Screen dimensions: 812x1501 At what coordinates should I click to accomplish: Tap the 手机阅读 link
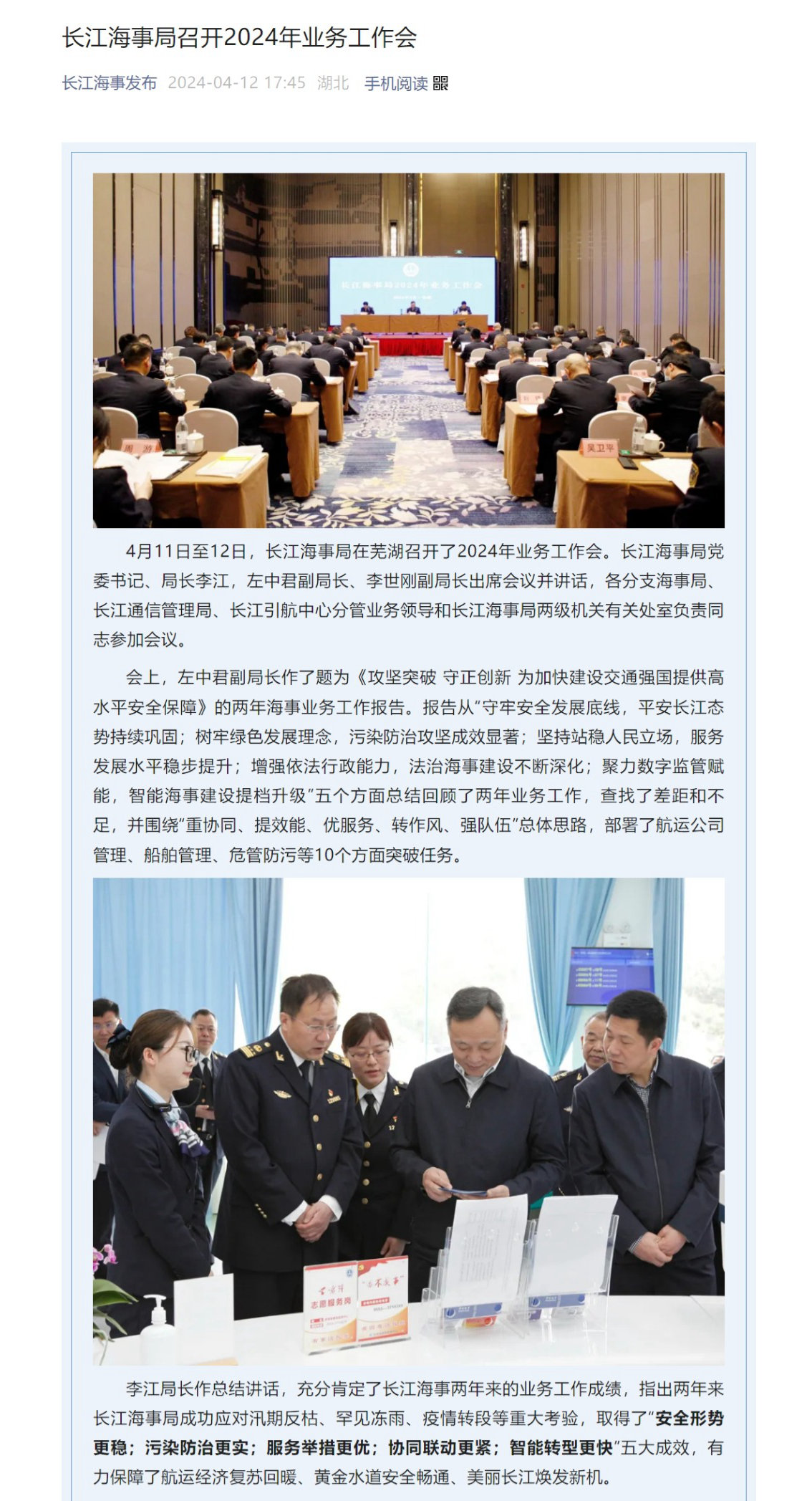(x=396, y=83)
